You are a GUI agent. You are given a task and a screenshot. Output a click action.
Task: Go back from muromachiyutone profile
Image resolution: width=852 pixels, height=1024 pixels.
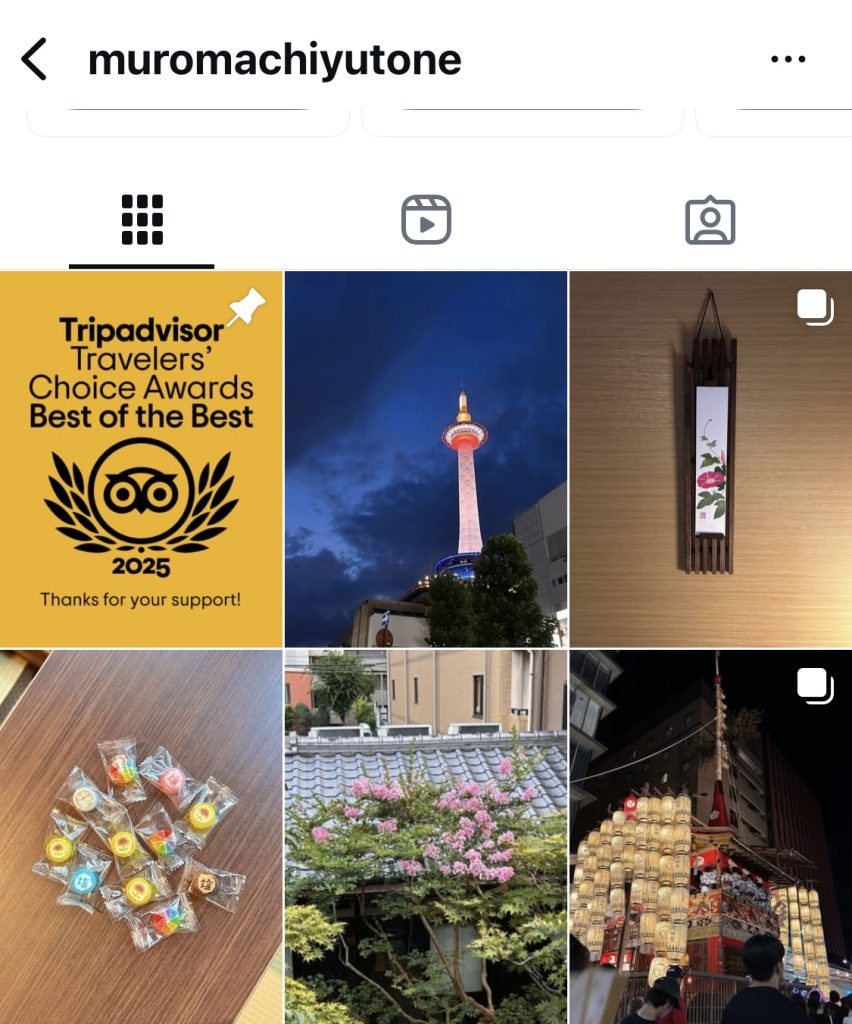(35, 60)
